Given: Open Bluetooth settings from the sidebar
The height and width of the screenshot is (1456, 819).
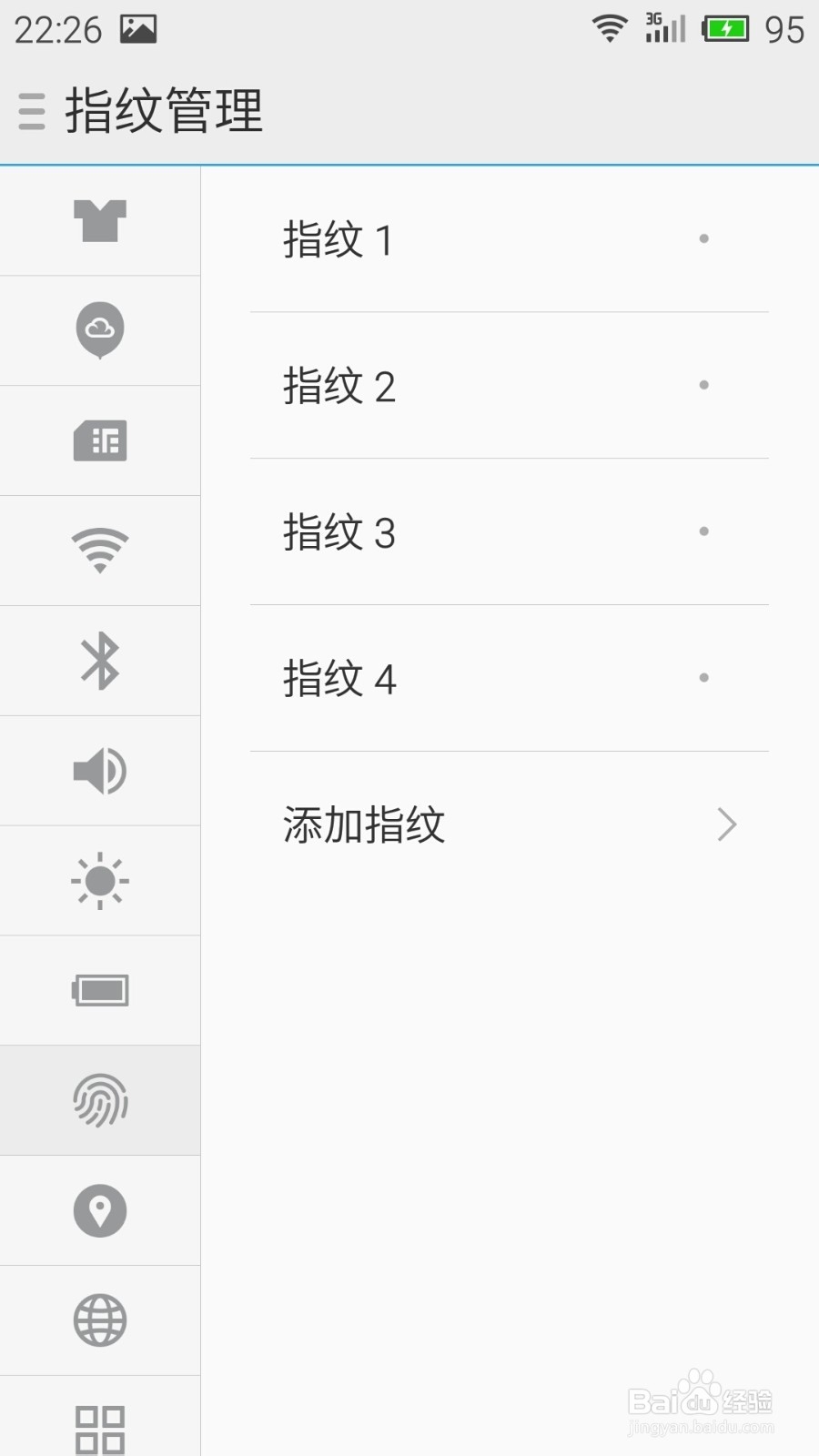Looking at the screenshot, I should (100, 661).
